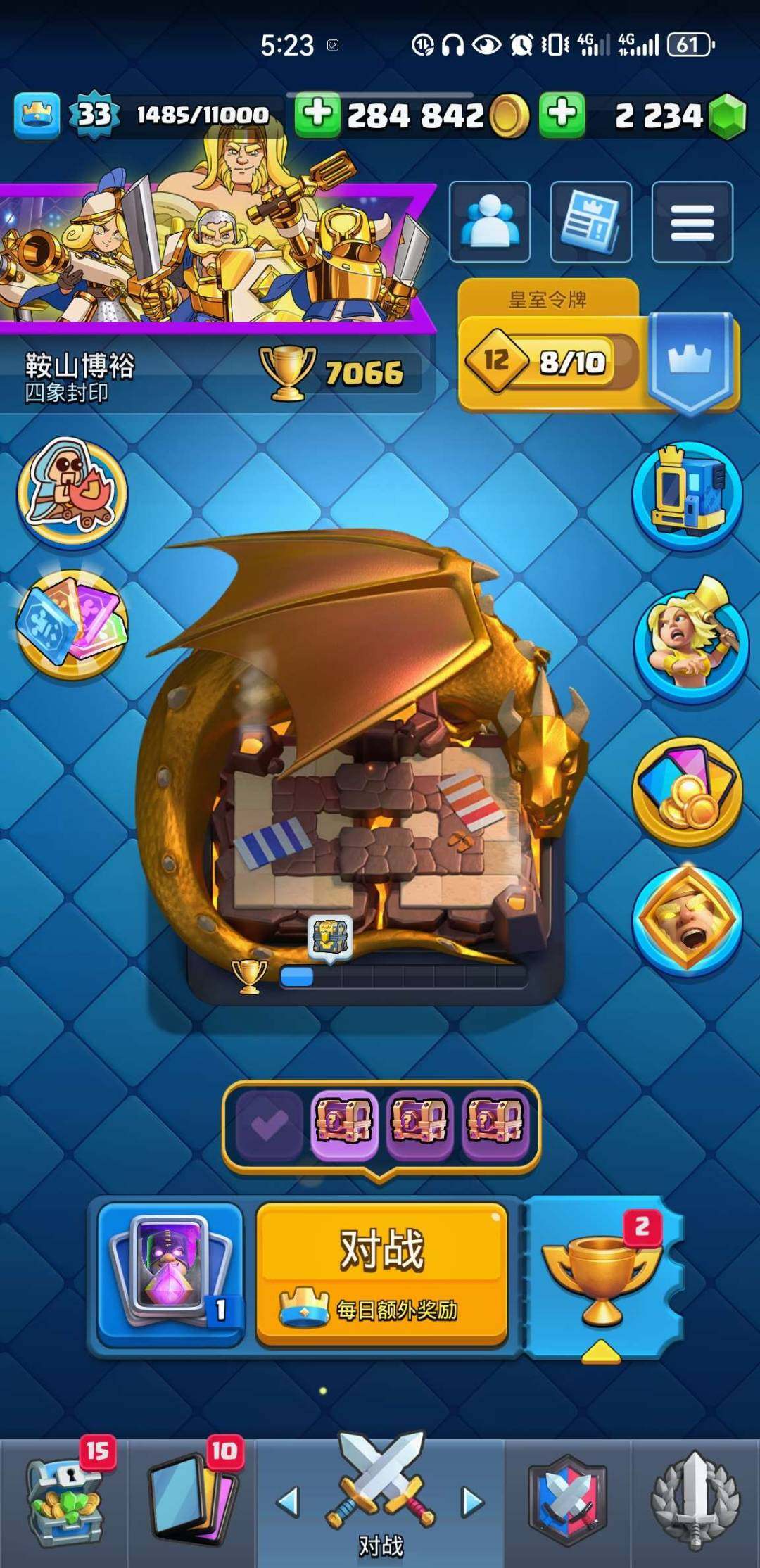Open the friends icon
760x1568 pixels.
[x=490, y=222]
